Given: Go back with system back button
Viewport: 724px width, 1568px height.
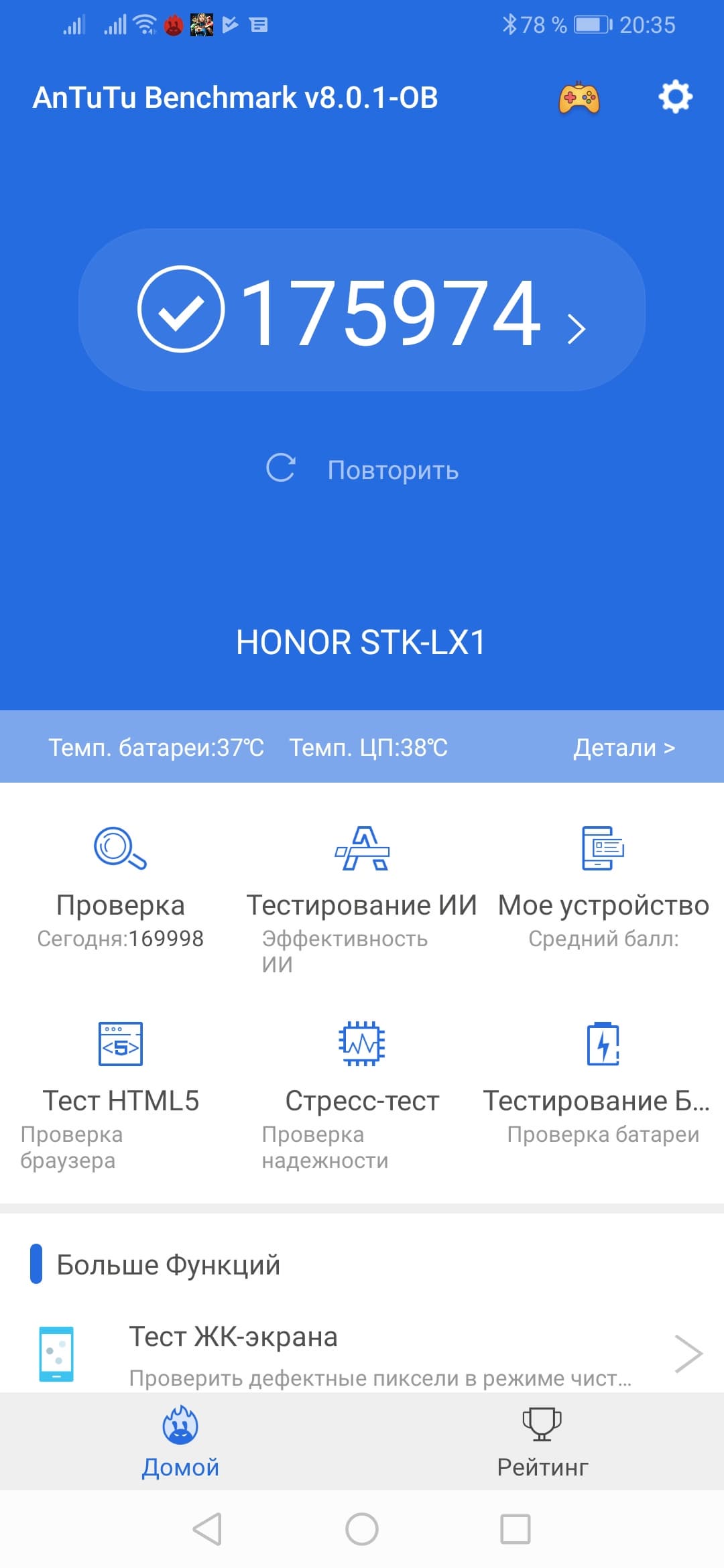Looking at the screenshot, I should 207,1530.
